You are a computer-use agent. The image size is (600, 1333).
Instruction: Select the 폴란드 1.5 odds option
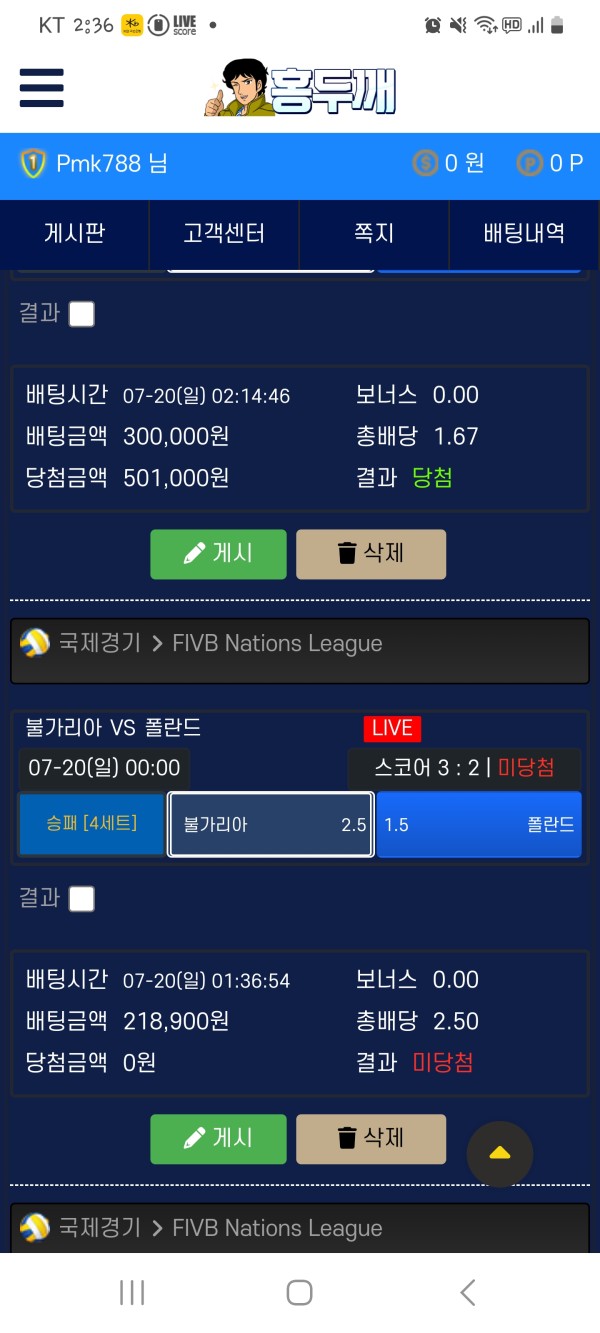click(x=479, y=825)
